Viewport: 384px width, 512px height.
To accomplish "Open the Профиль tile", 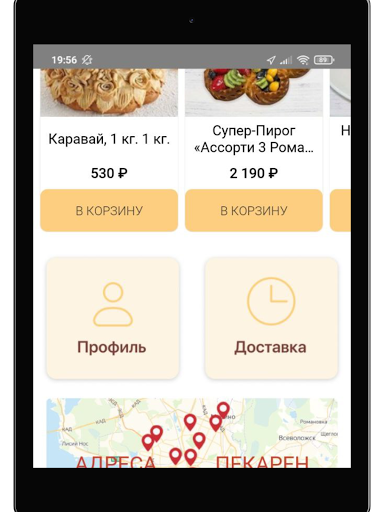I will coord(113,318).
